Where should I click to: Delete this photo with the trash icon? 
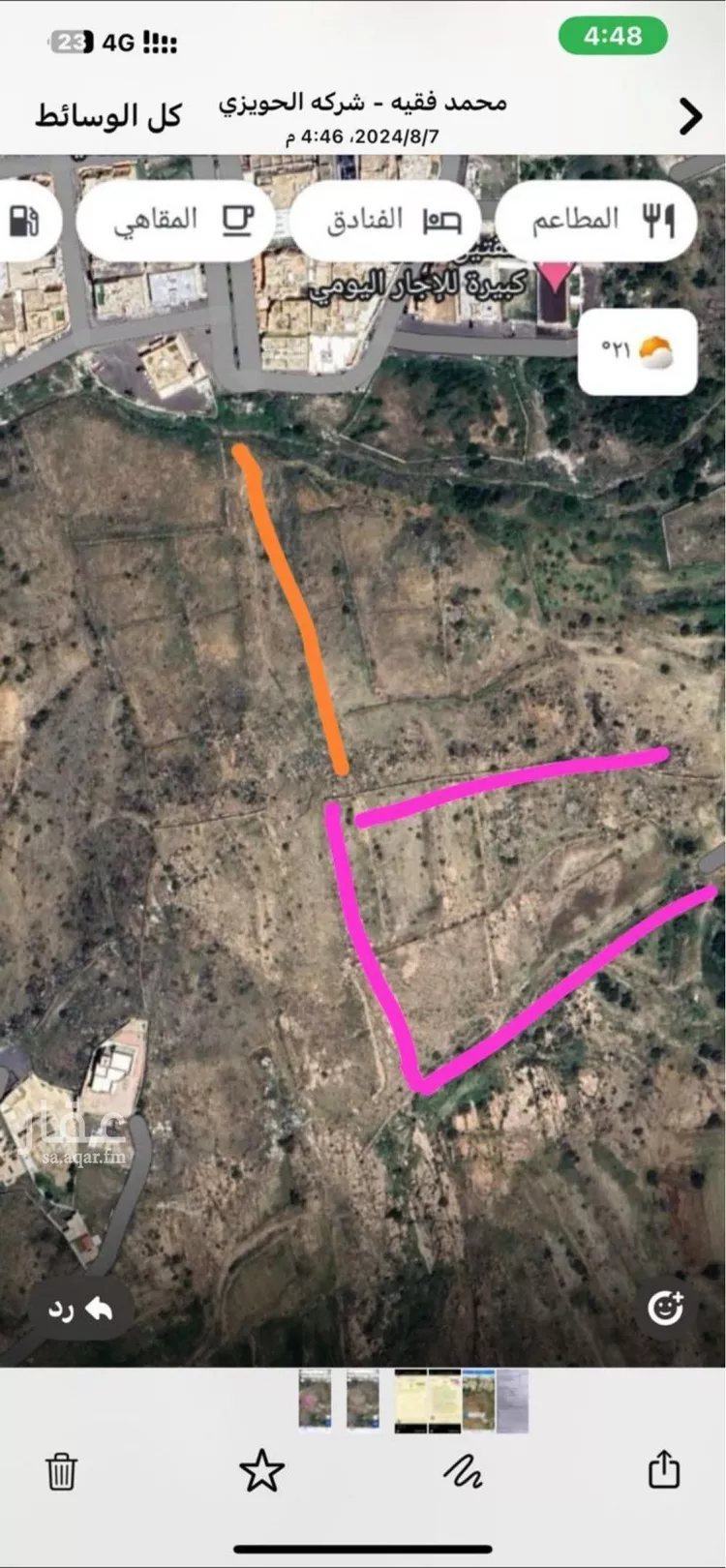(61, 1470)
